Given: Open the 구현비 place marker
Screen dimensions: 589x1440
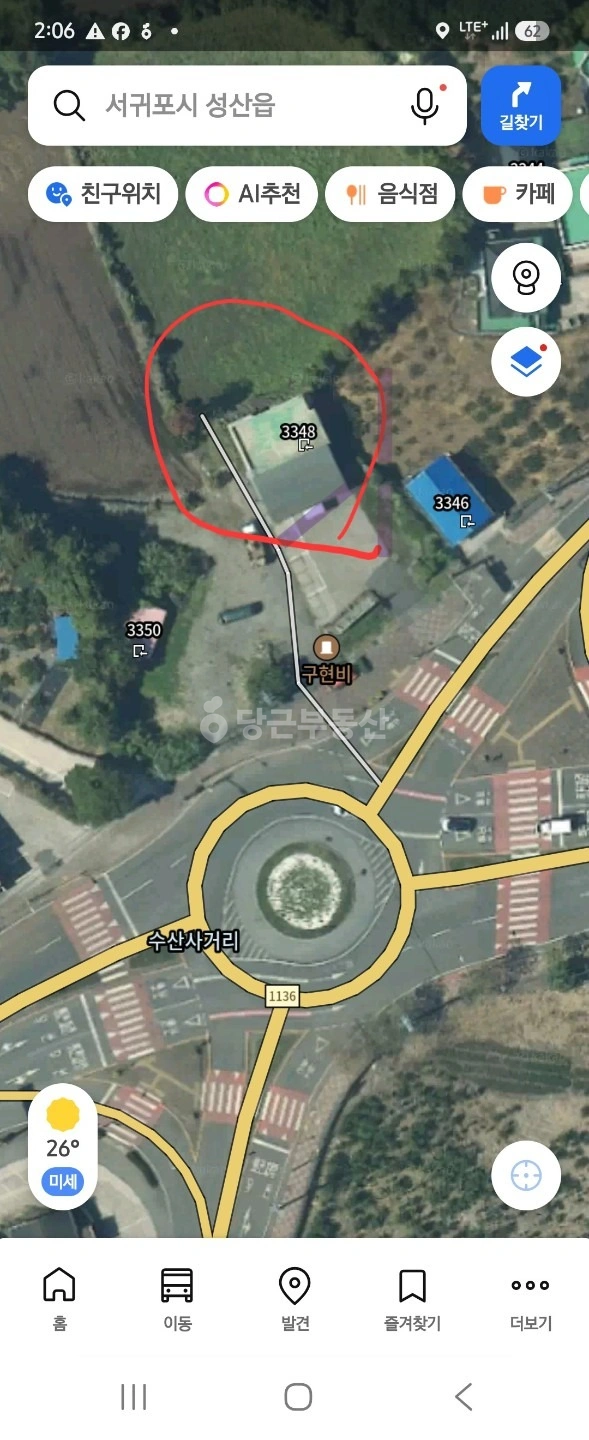Looking at the screenshot, I should pyautogui.click(x=325, y=659).
